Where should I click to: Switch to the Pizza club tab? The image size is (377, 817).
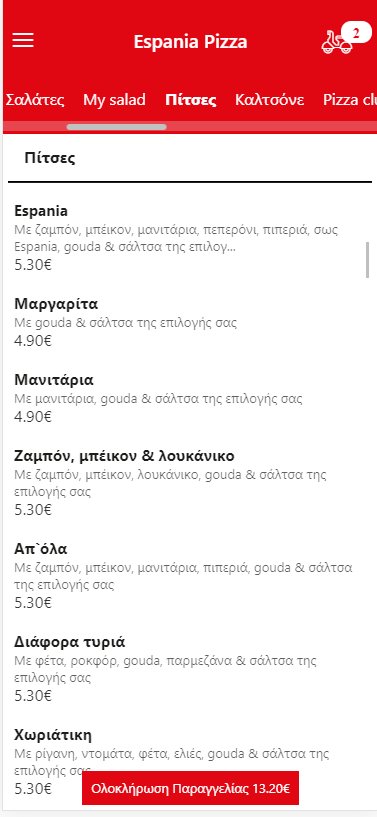(349, 100)
